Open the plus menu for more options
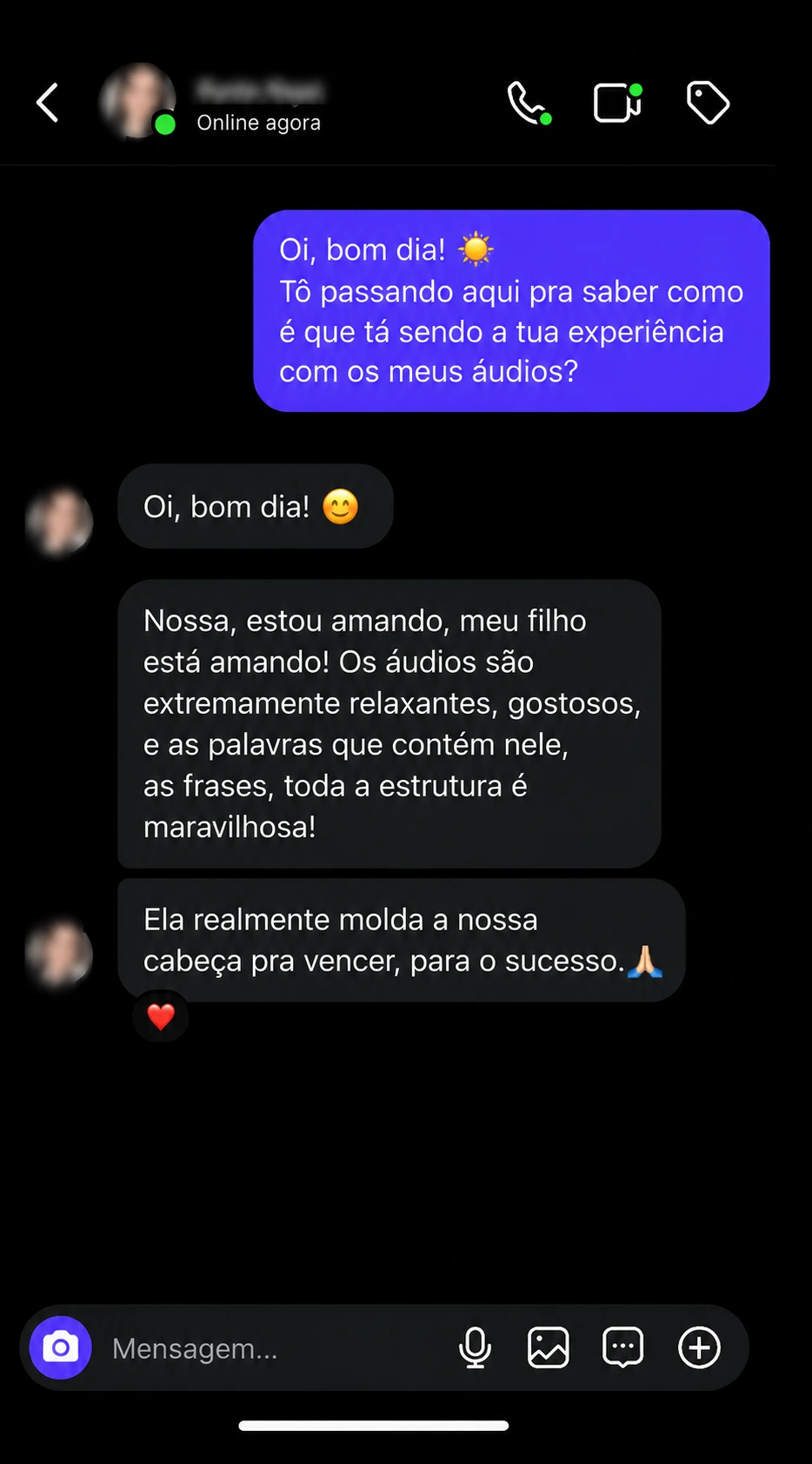The height and width of the screenshot is (1464, 812). (x=700, y=1348)
